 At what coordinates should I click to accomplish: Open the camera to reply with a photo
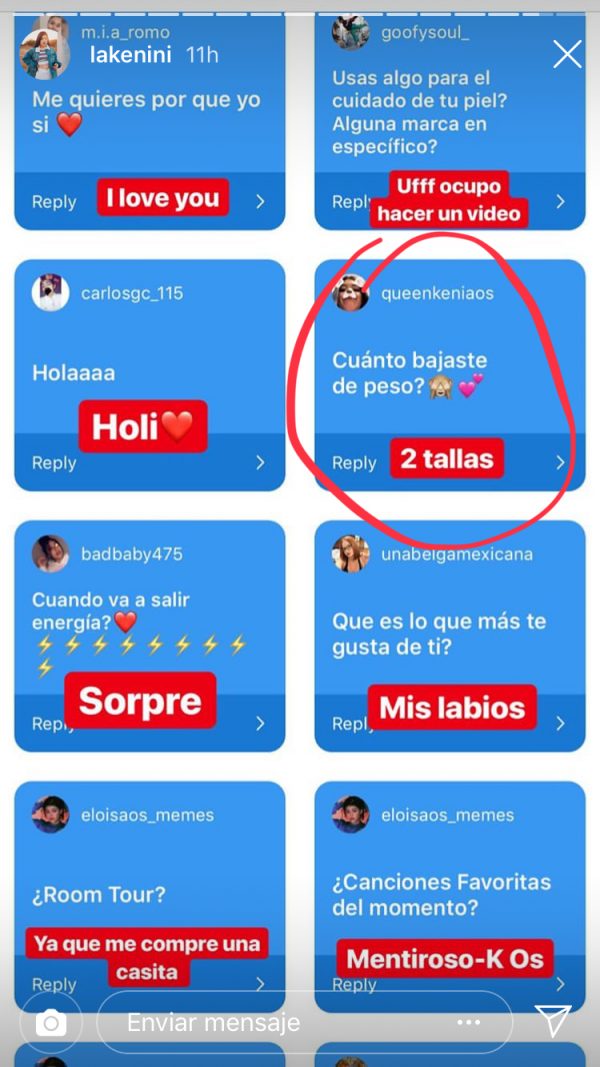50,1023
